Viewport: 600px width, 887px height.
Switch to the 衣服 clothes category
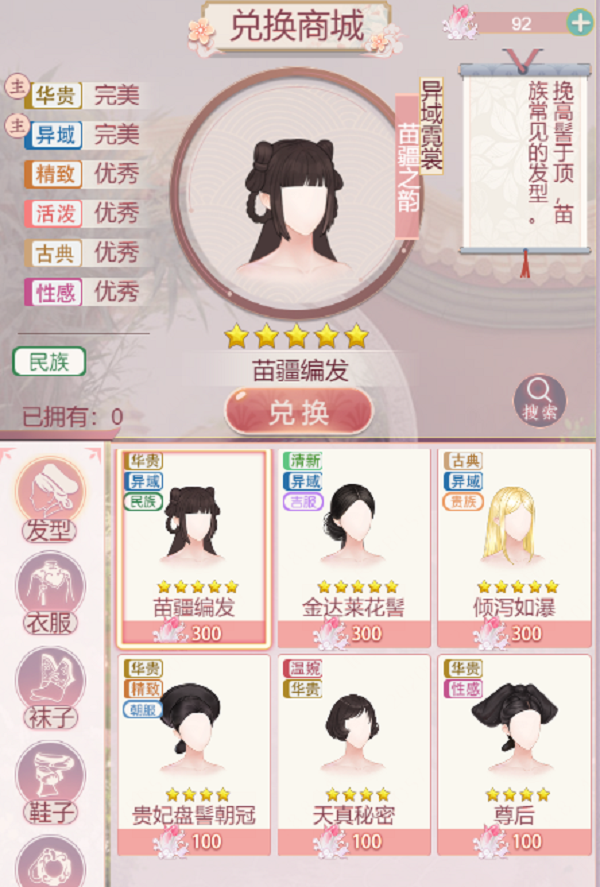pyautogui.click(x=50, y=592)
